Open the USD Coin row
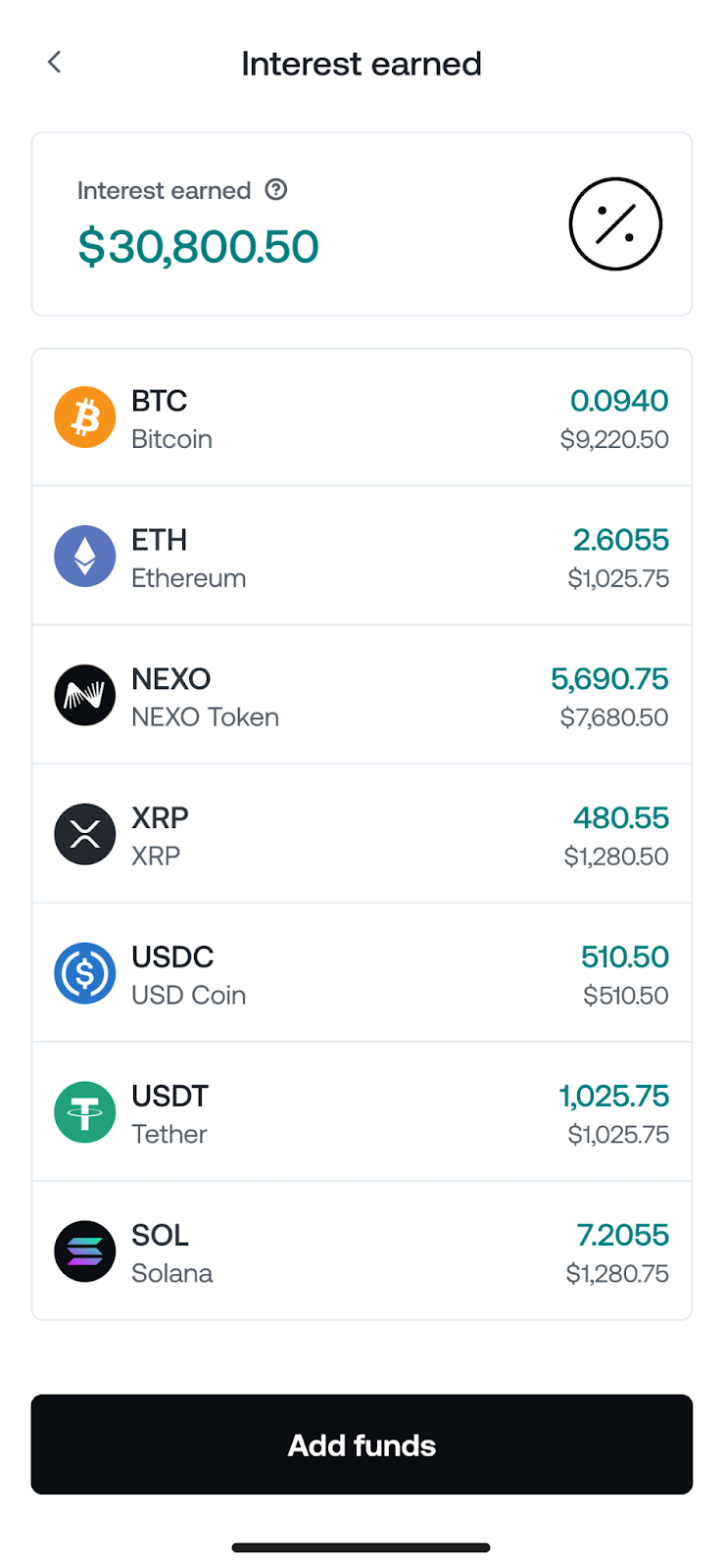This screenshot has width=724, height=1568. click(362, 973)
